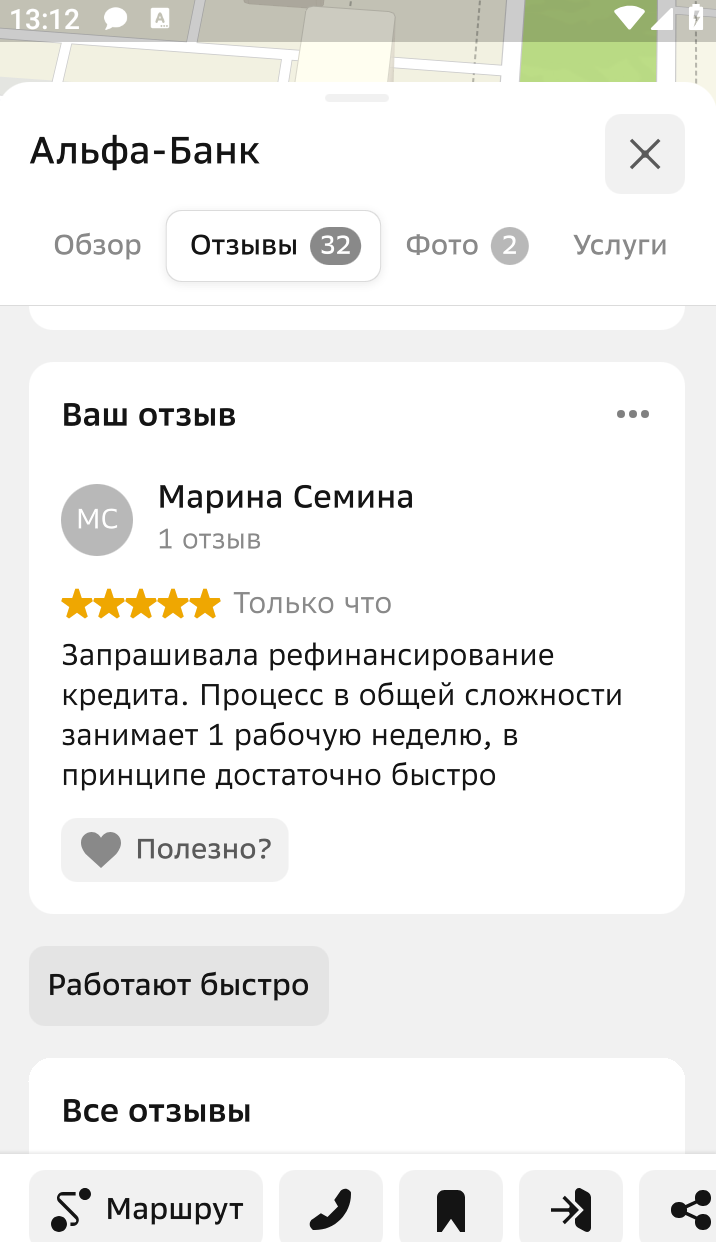
Task: Tap the entrance arrow icon button
Action: coord(571,1210)
